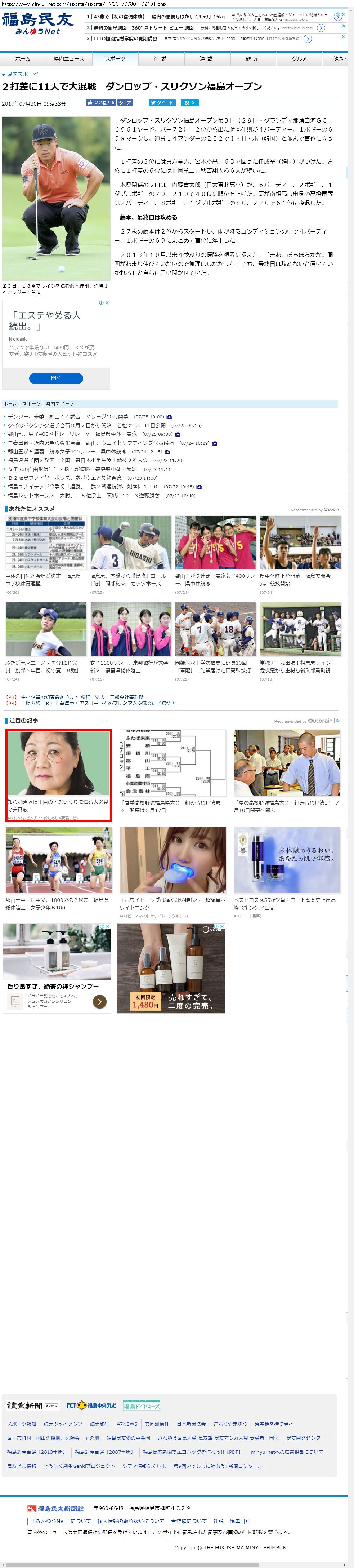The height and width of the screenshot is (1568, 354).
Task: Select the 社説 tab
Action: tap(160, 58)
